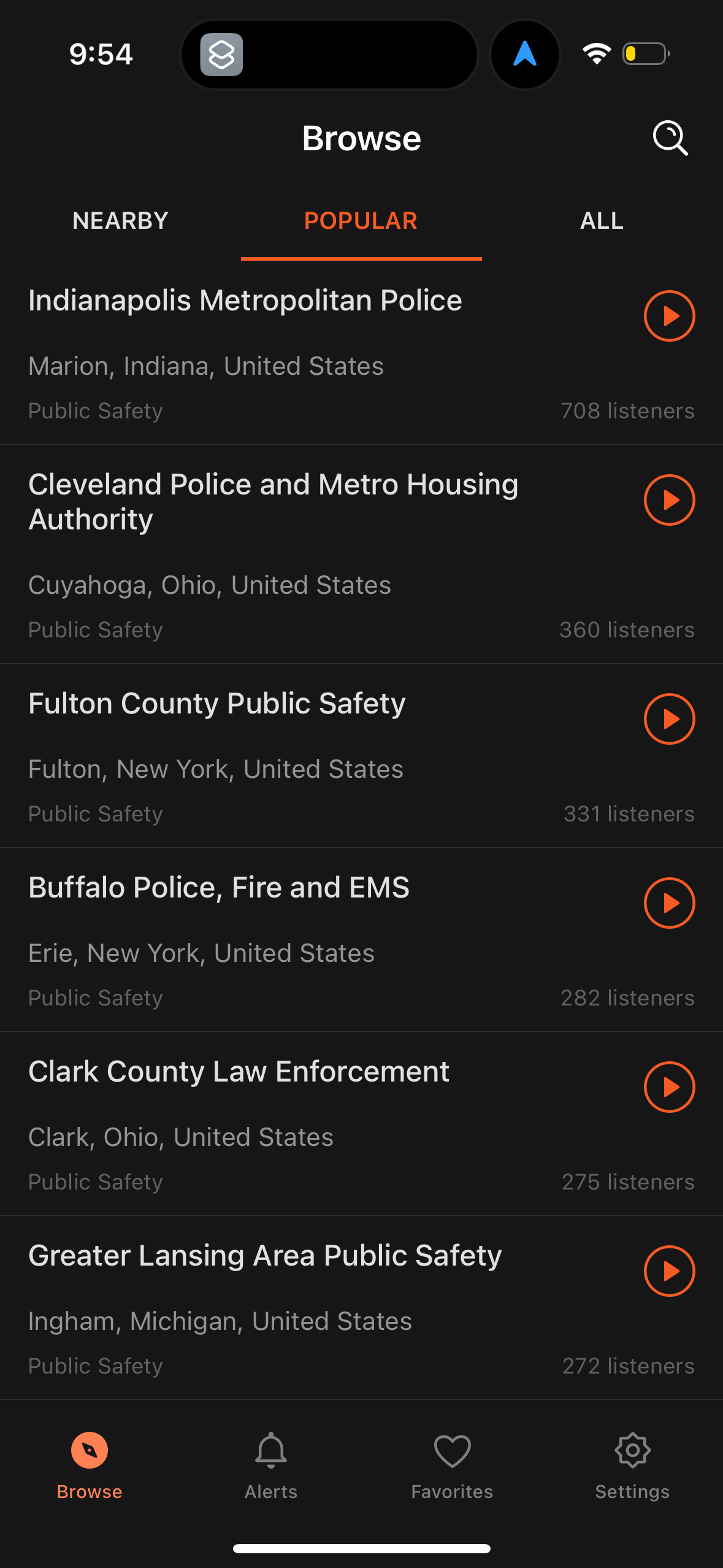Viewport: 723px width, 1568px height.
Task: Play the Indianapolis Metropolitan Police feed
Action: 670,317
